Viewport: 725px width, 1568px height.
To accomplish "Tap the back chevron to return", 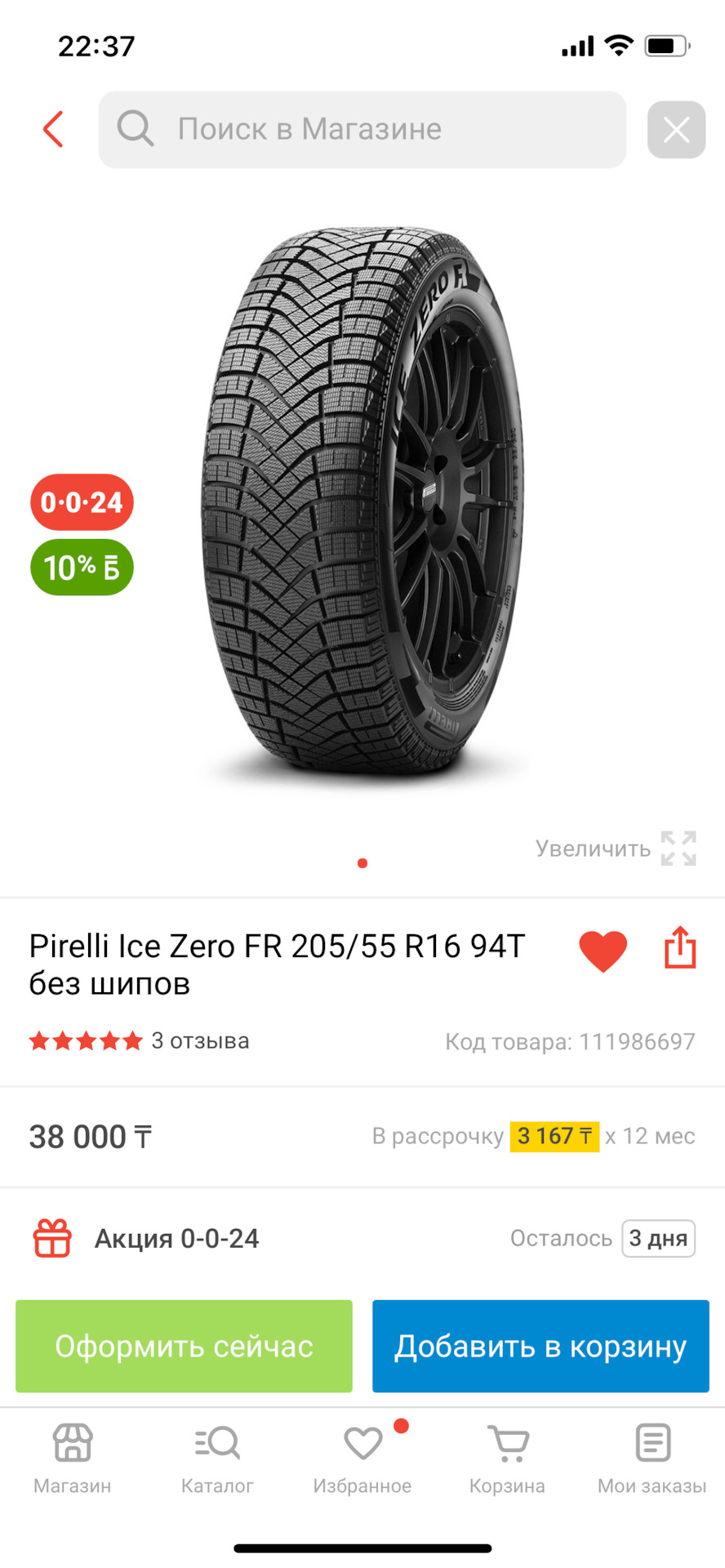I will point(52,129).
